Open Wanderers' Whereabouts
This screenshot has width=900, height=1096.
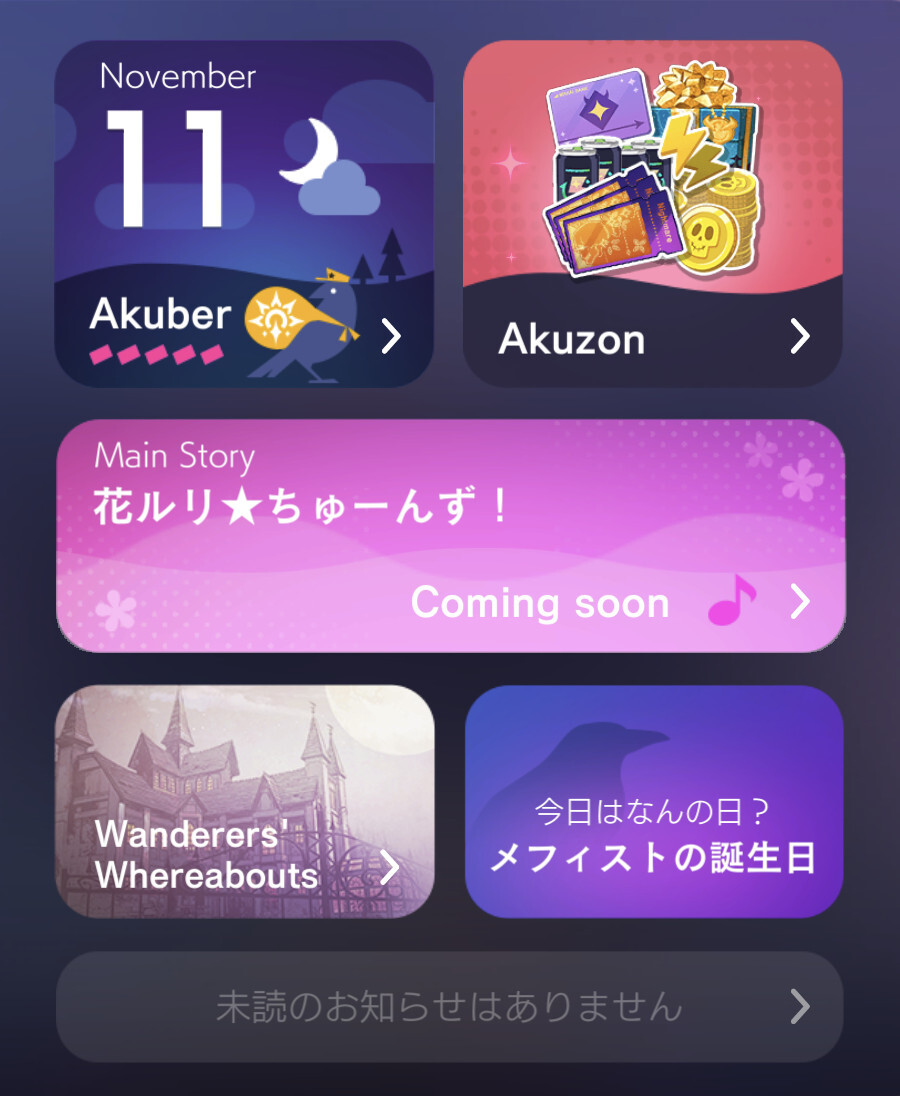(244, 802)
